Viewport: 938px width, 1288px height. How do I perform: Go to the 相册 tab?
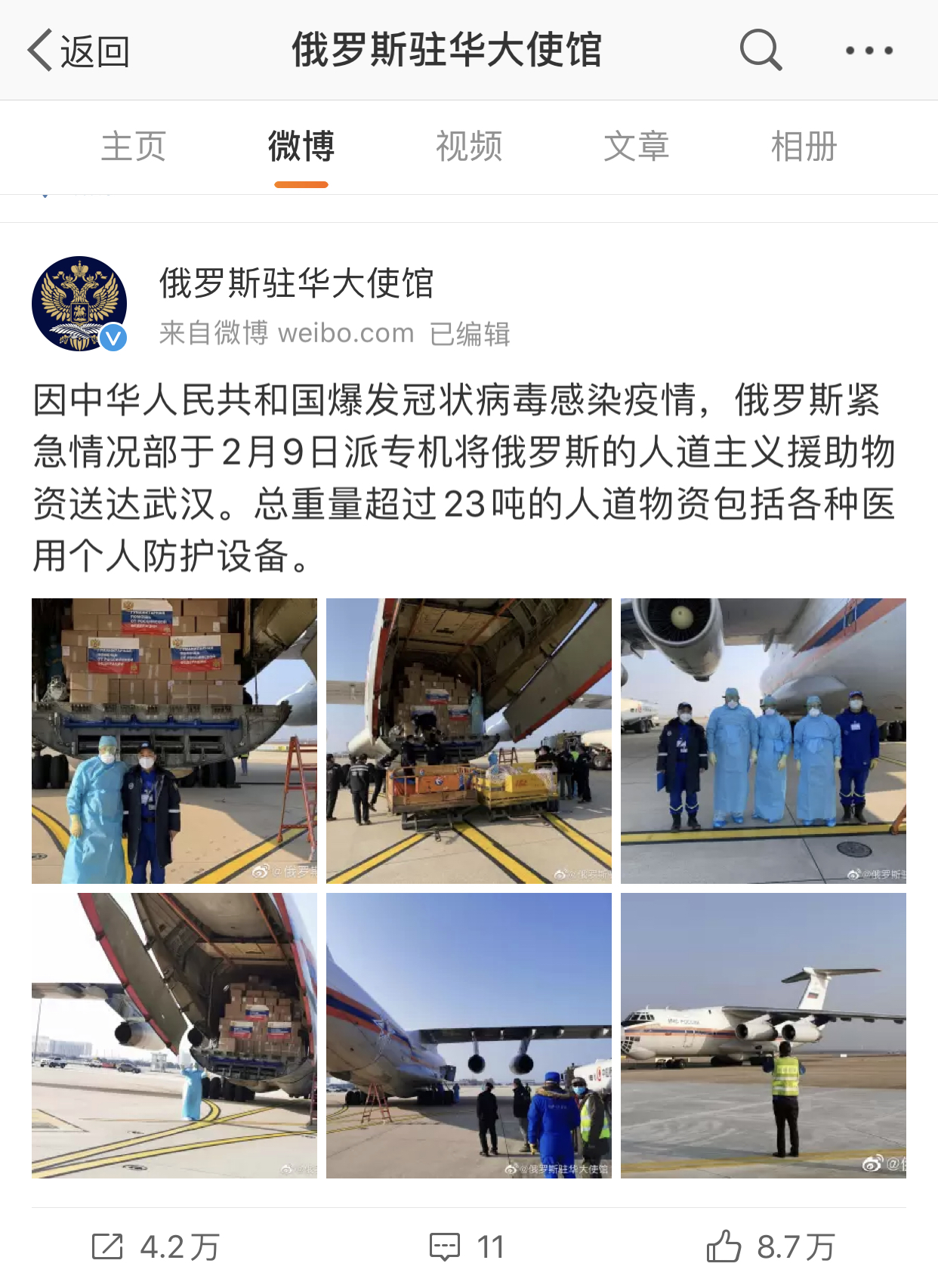804,147
